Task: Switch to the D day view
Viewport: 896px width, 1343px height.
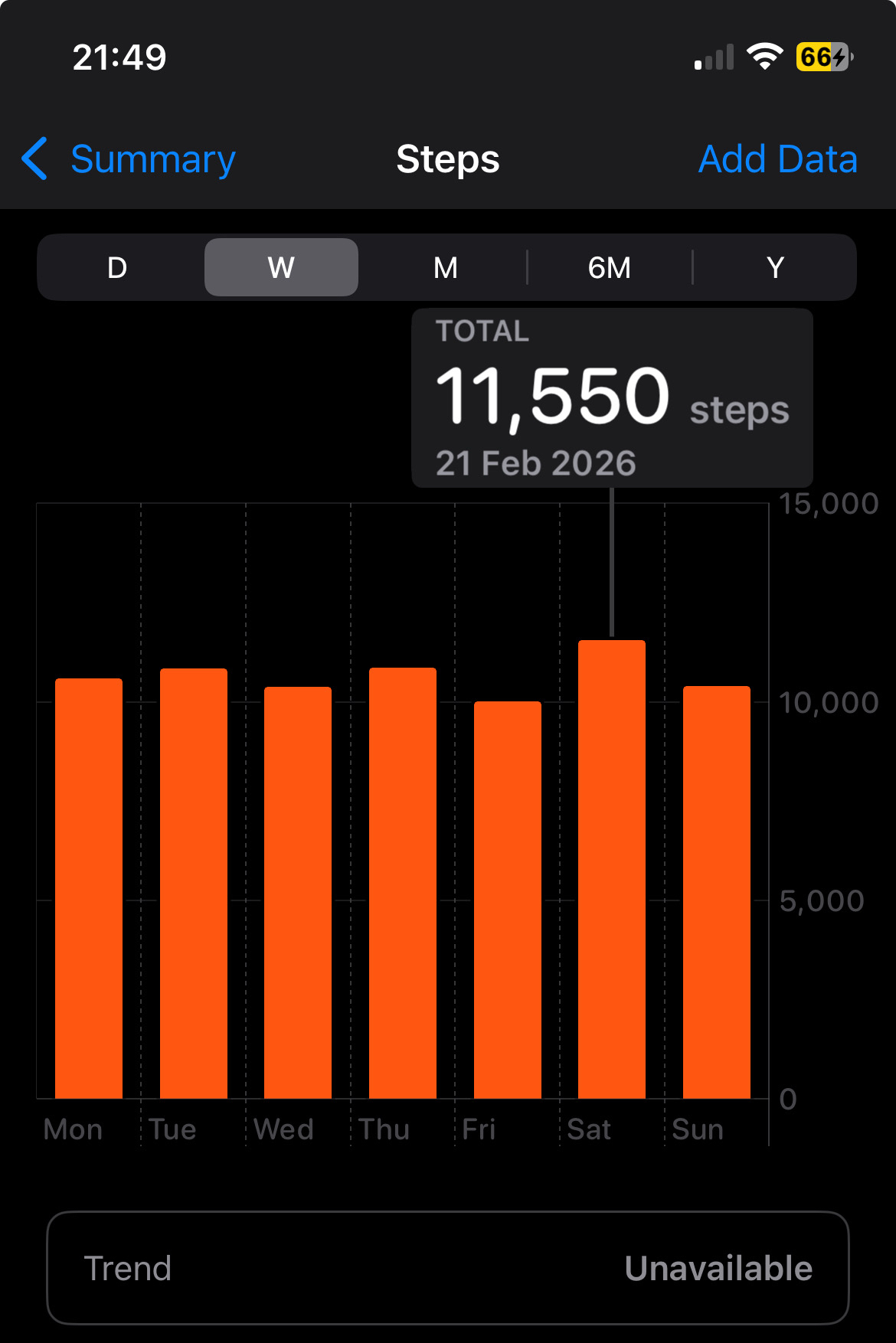Action: coord(117,268)
